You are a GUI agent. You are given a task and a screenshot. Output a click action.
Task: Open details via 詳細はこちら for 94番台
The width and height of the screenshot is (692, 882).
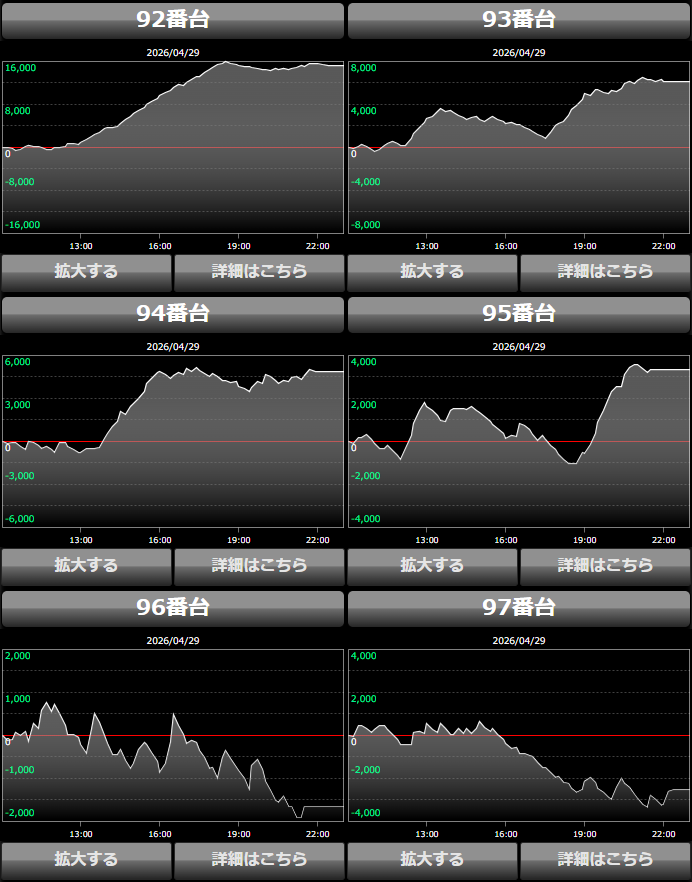(259, 566)
